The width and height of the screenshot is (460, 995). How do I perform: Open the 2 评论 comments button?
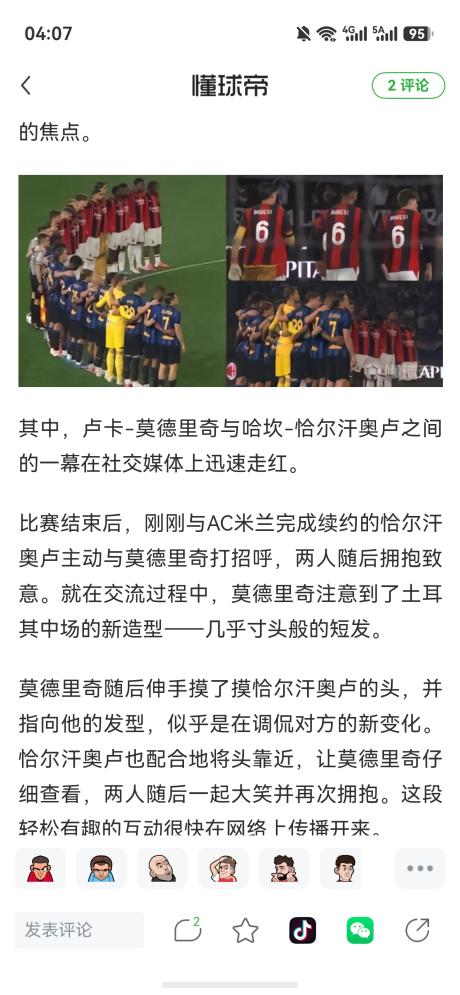click(408, 85)
